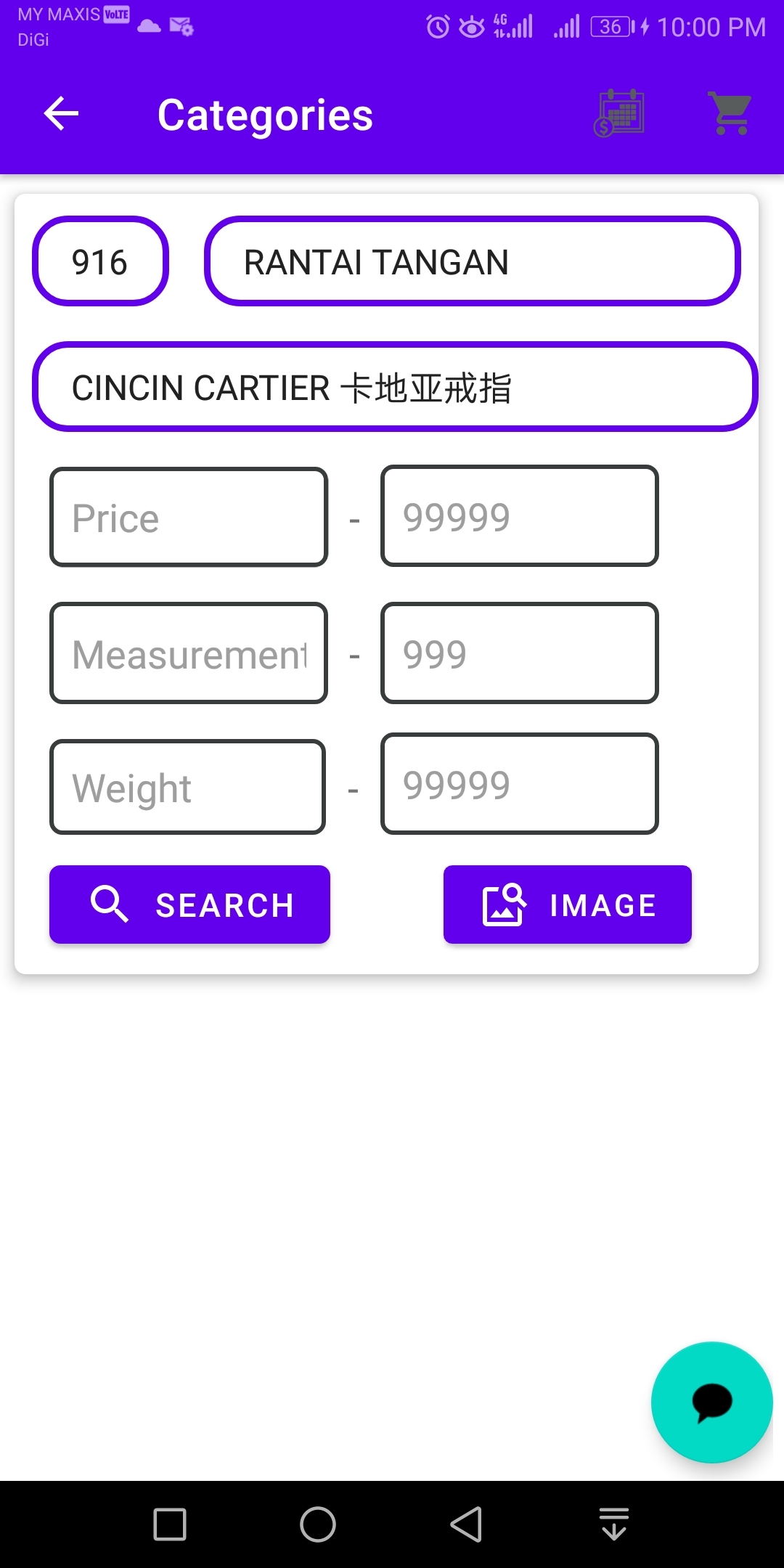
Task: Tap the IMAGE search button
Action: (x=567, y=905)
